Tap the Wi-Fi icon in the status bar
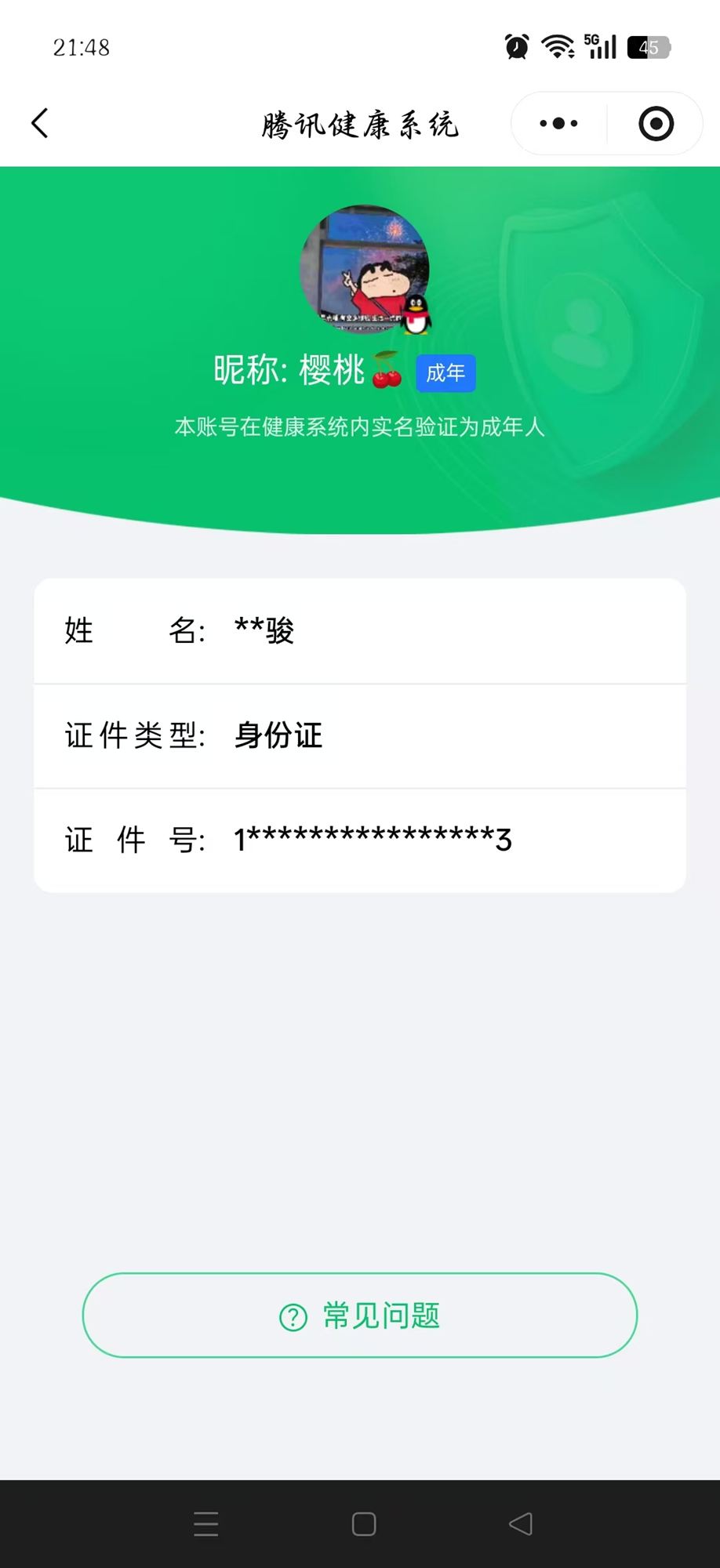Screen dimensions: 720x1568 tap(557, 47)
